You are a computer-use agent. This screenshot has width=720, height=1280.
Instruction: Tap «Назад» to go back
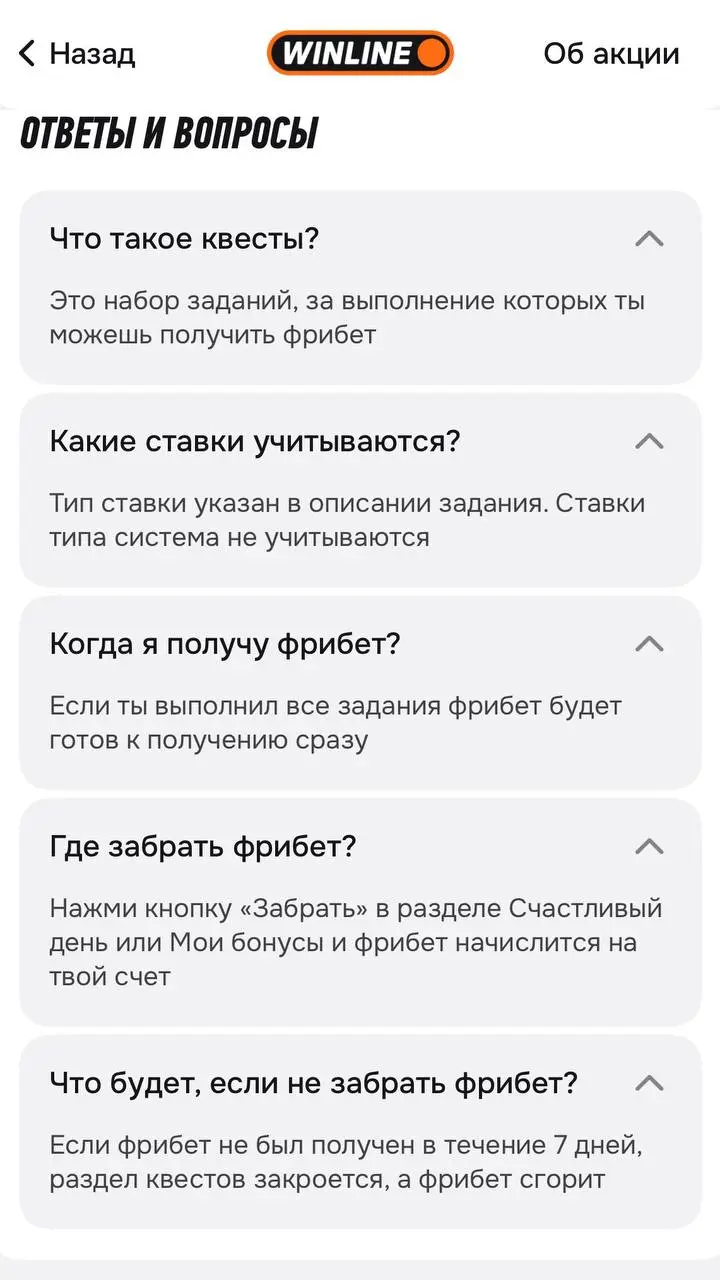(90, 54)
